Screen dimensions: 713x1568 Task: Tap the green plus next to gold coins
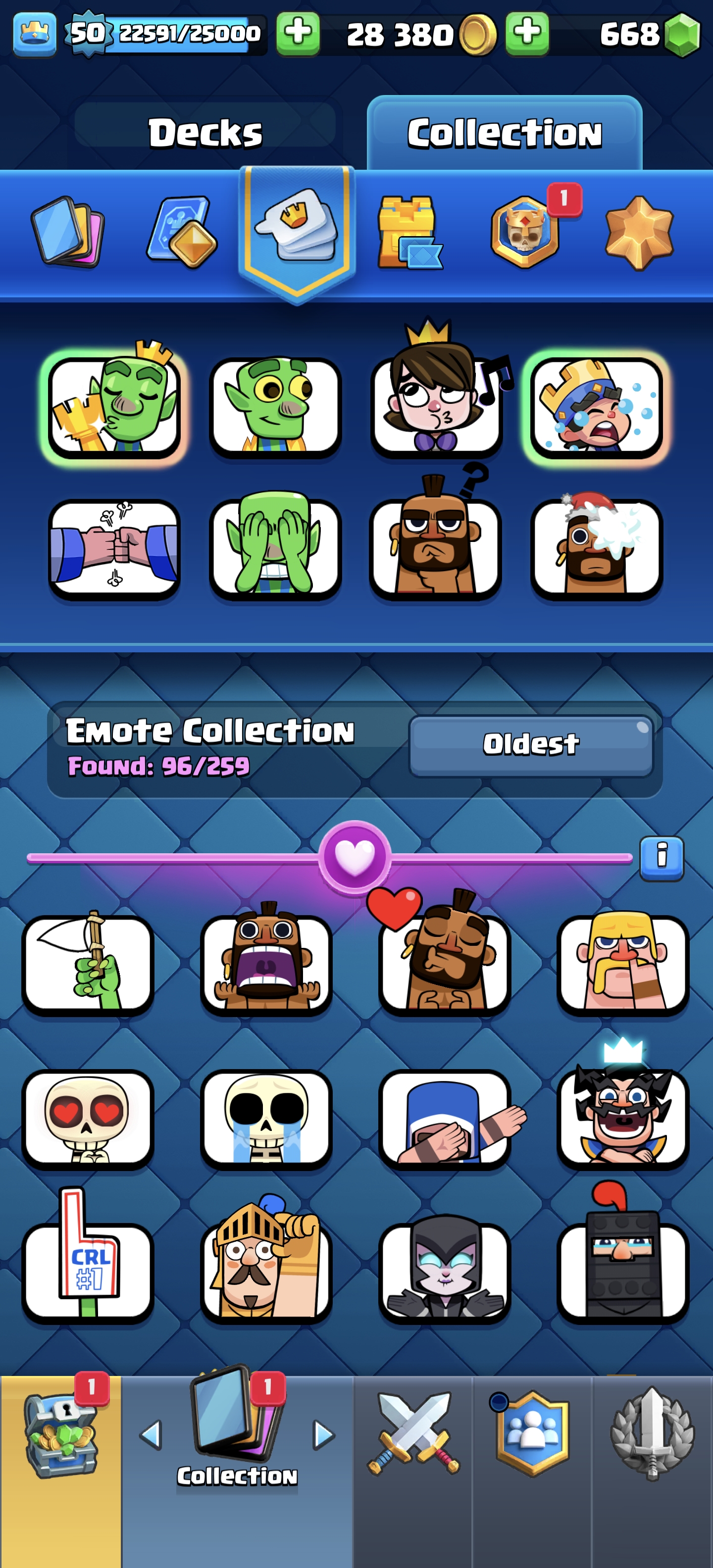(527, 34)
